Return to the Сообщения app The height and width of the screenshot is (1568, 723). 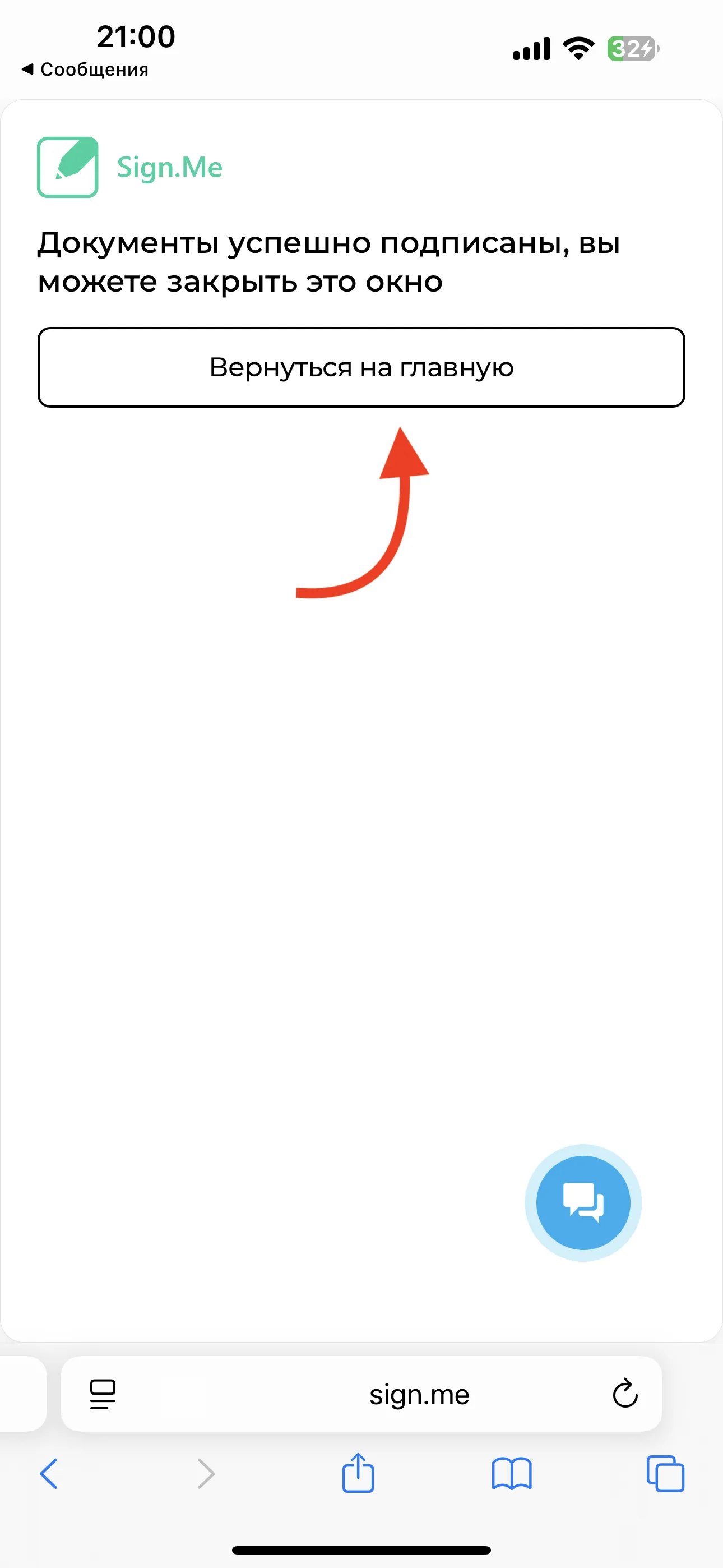pos(85,70)
